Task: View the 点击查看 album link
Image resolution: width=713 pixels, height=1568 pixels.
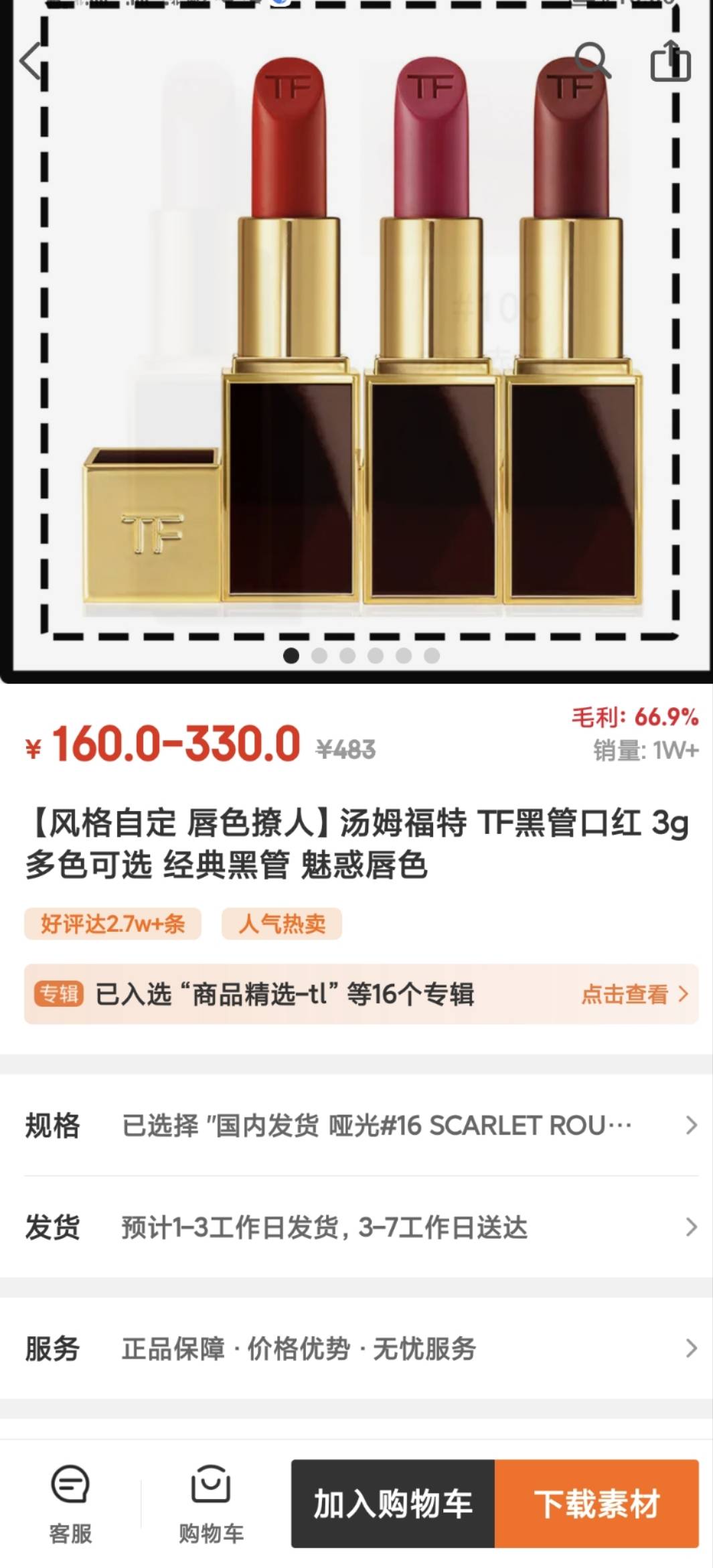Action: [635, 994]
